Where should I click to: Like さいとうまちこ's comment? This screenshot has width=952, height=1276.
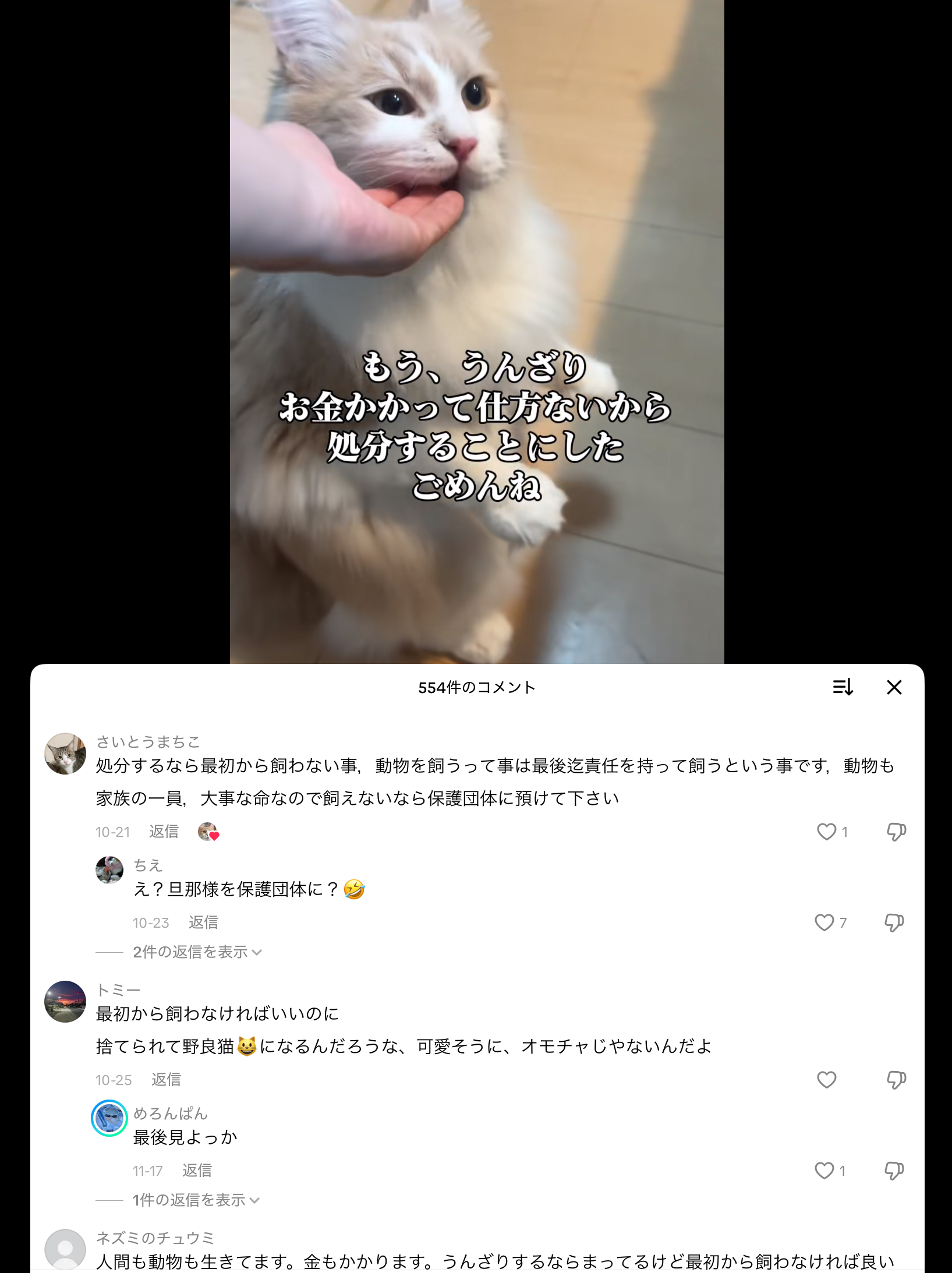click(826, 832)
